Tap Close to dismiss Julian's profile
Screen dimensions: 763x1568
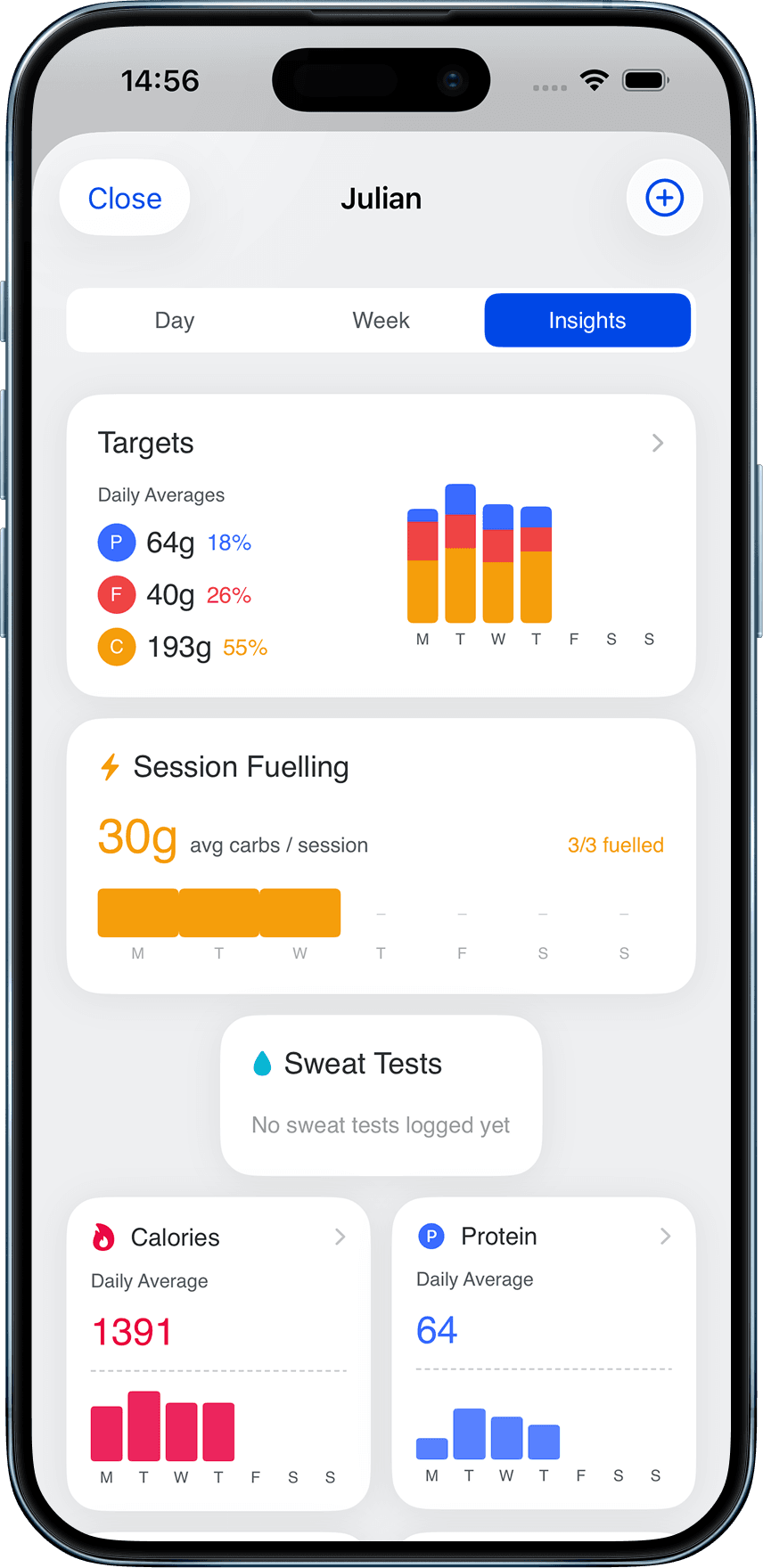pyautogui.click(x=124, y=198)
